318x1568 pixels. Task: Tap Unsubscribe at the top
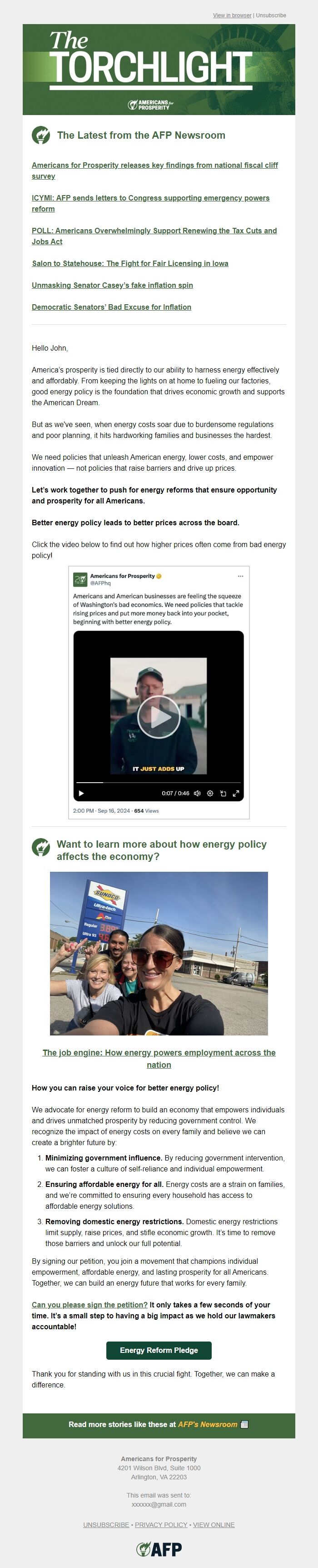pos(271,15)
